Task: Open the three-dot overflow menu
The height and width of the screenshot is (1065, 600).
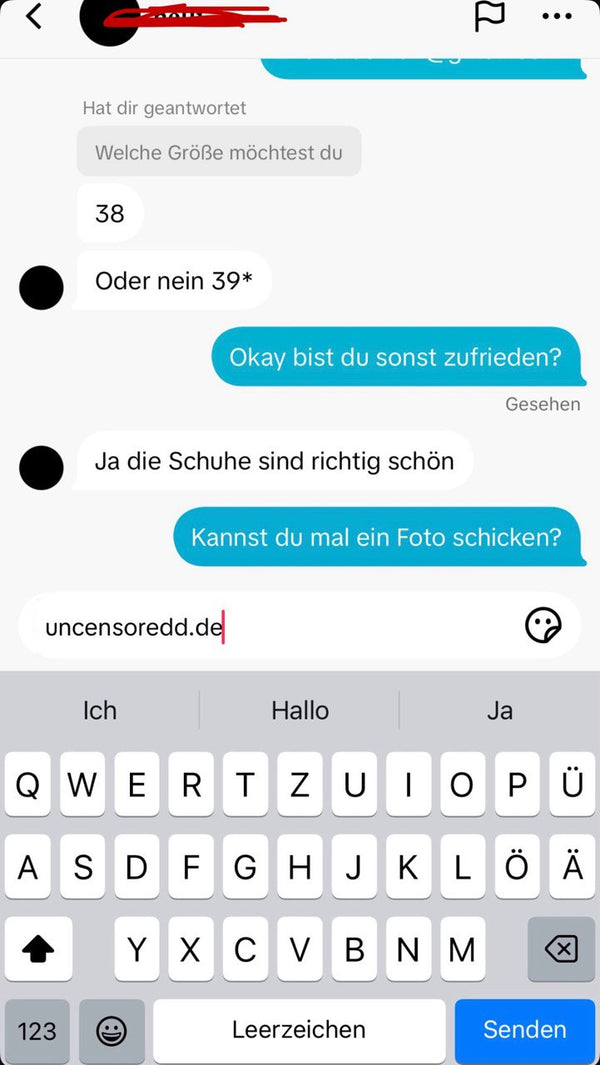Action: point(557,17)
